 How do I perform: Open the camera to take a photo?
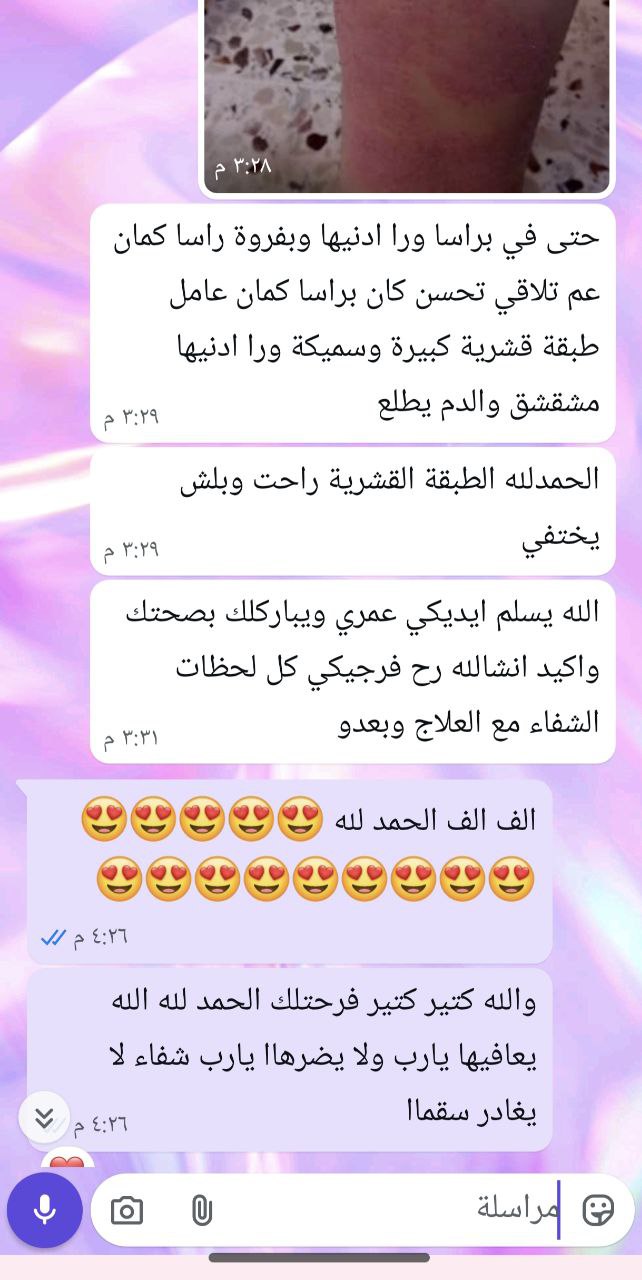126,1211
